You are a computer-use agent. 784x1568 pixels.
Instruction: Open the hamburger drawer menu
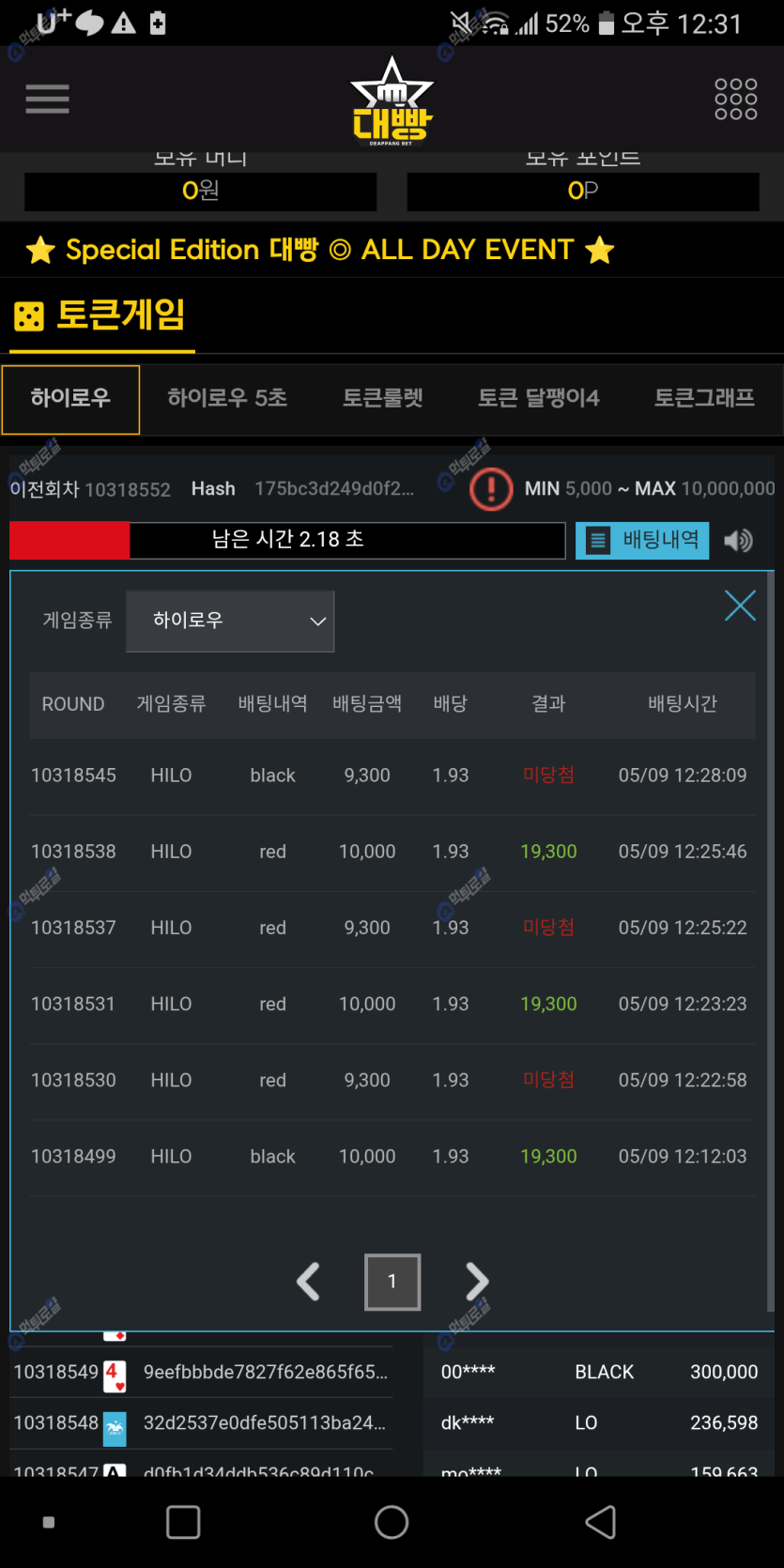[x=47, y=99]
